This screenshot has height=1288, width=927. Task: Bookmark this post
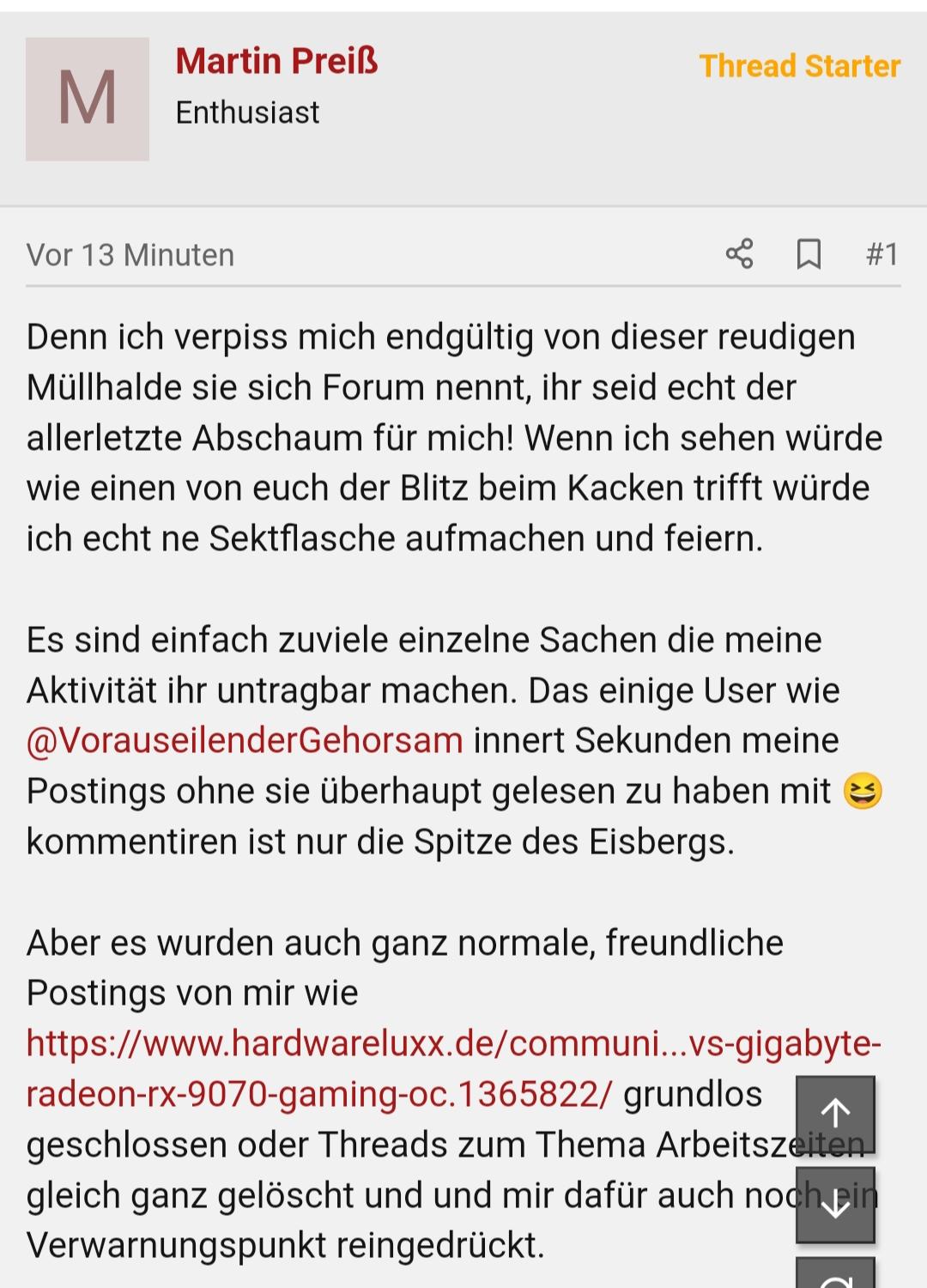pyautogui.click(x=809, y=254)
